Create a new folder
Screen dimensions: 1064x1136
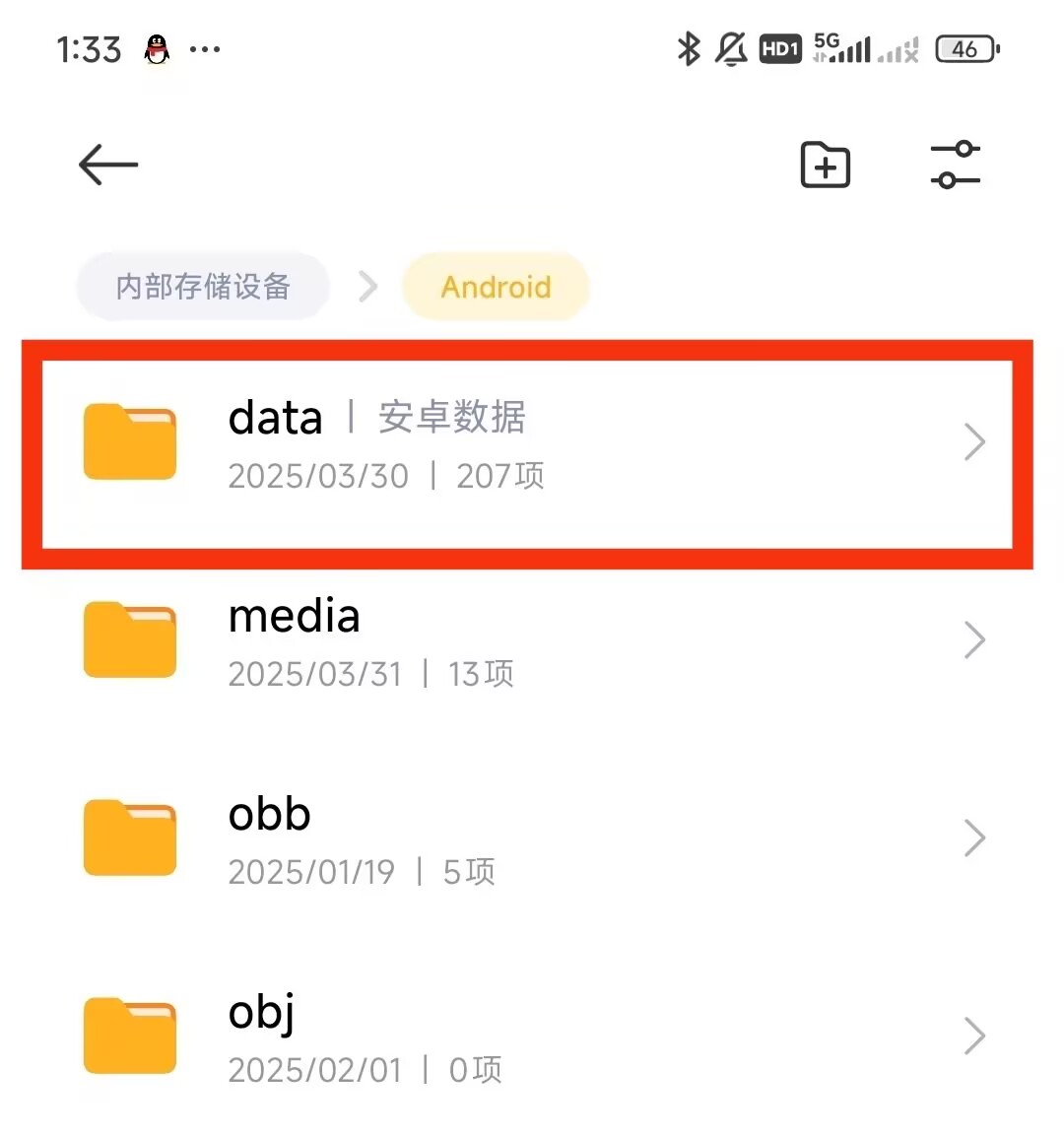[x=825, y=165]
